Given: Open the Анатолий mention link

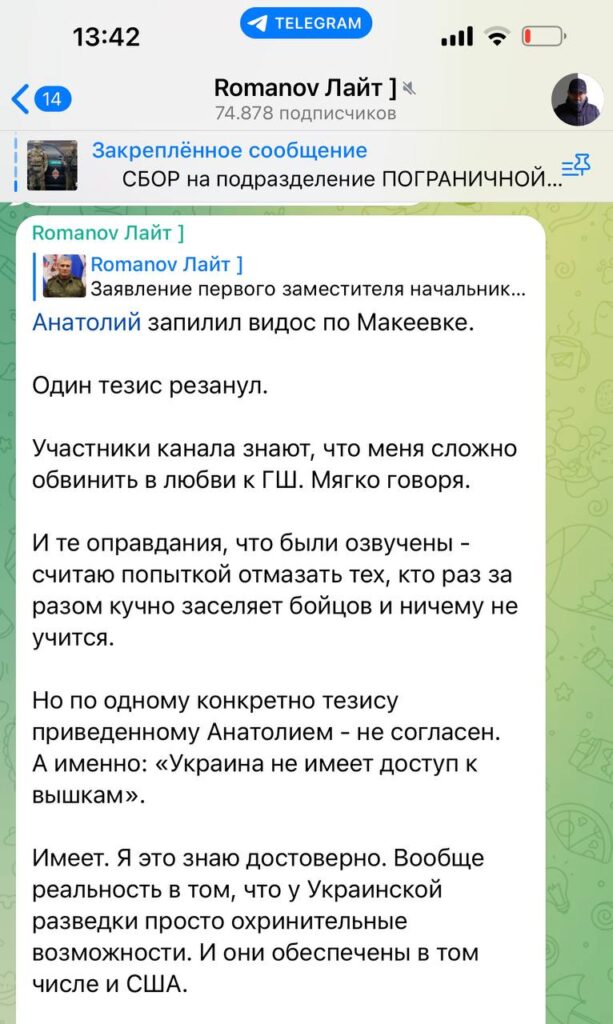Looking at the screenshot, I should [x=87, y=322].
